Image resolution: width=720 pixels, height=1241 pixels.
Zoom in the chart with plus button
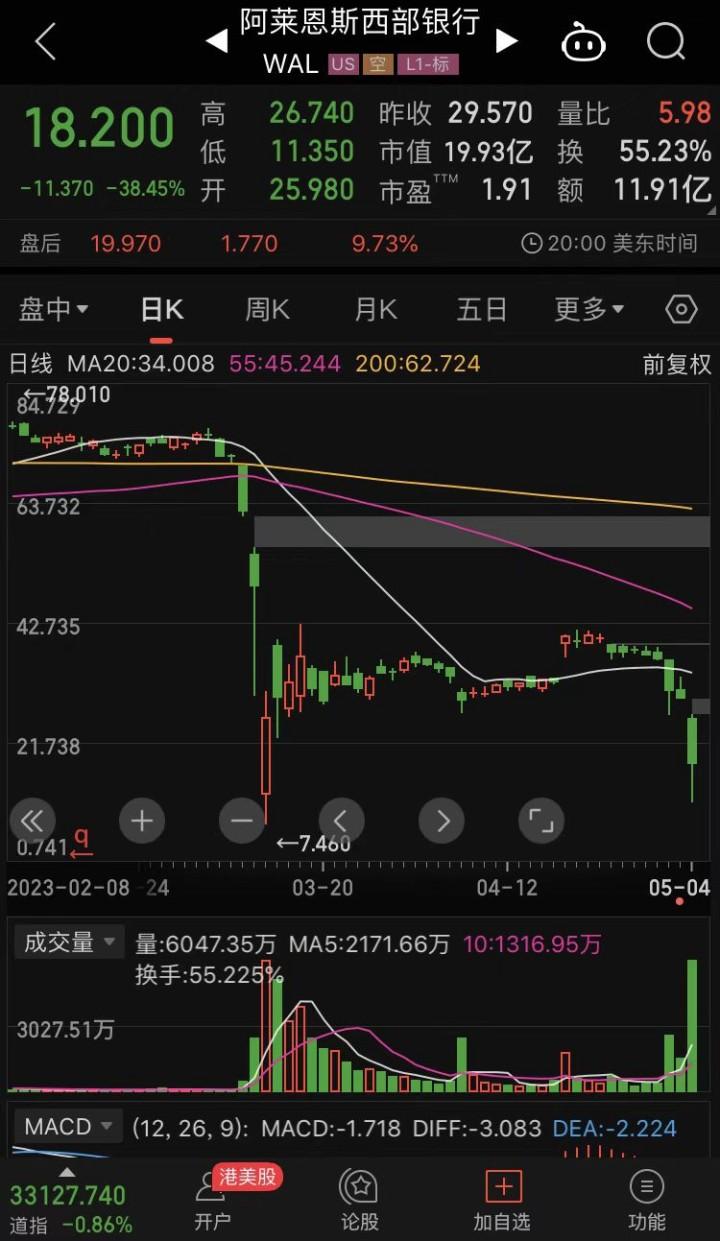click(141, 822)
